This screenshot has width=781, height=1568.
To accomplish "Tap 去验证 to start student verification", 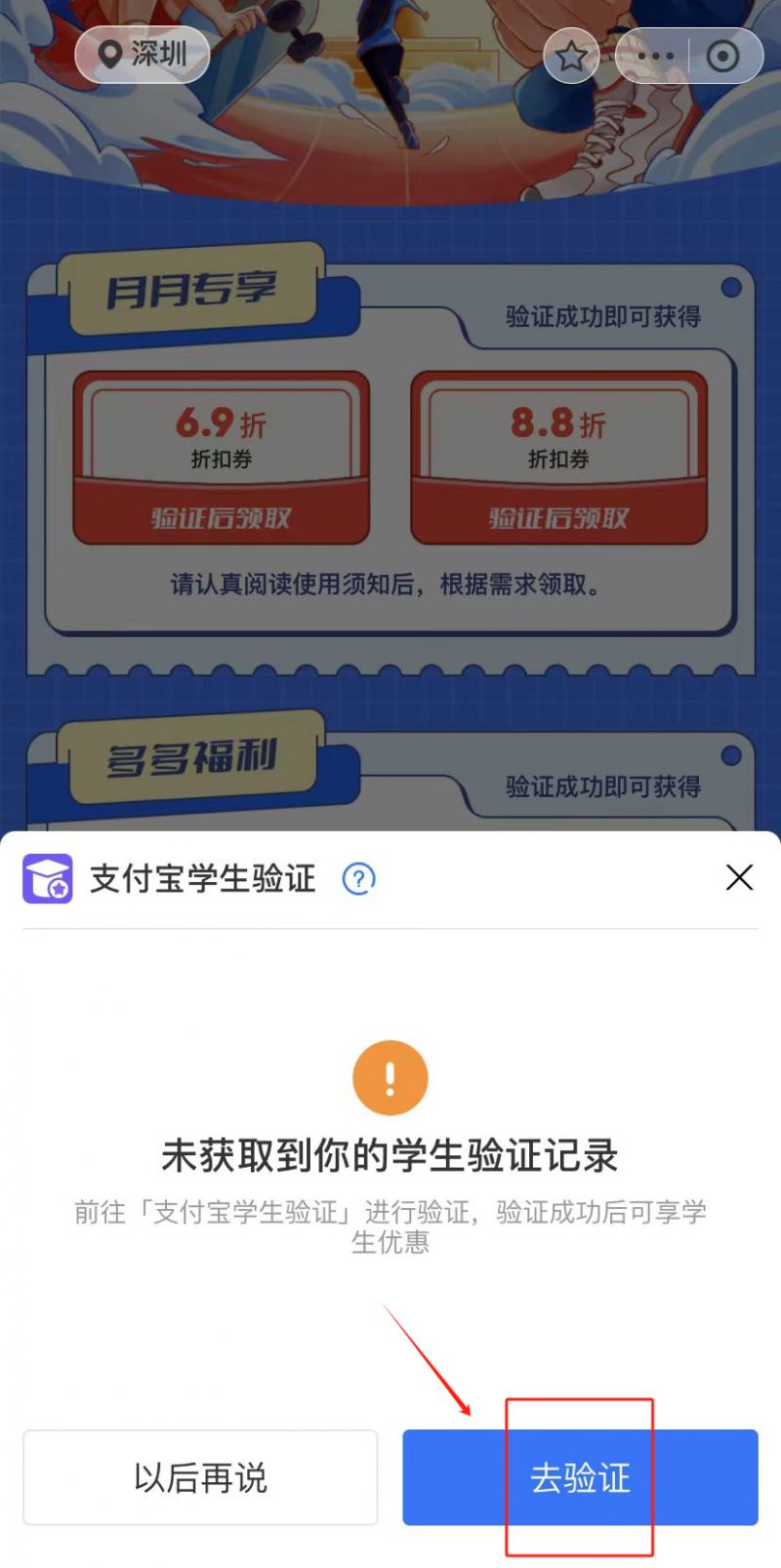I will 580,1477.
